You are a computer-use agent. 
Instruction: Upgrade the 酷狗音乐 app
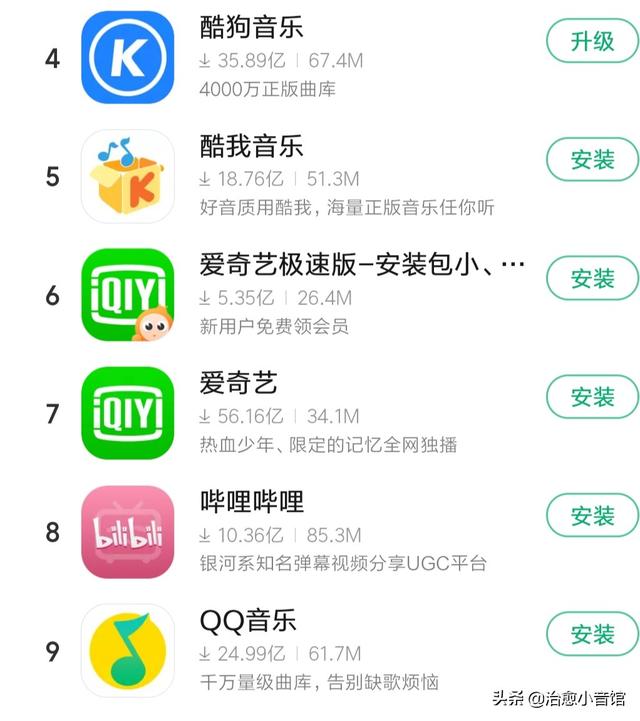pyautogui.click(x=592, y=41)
